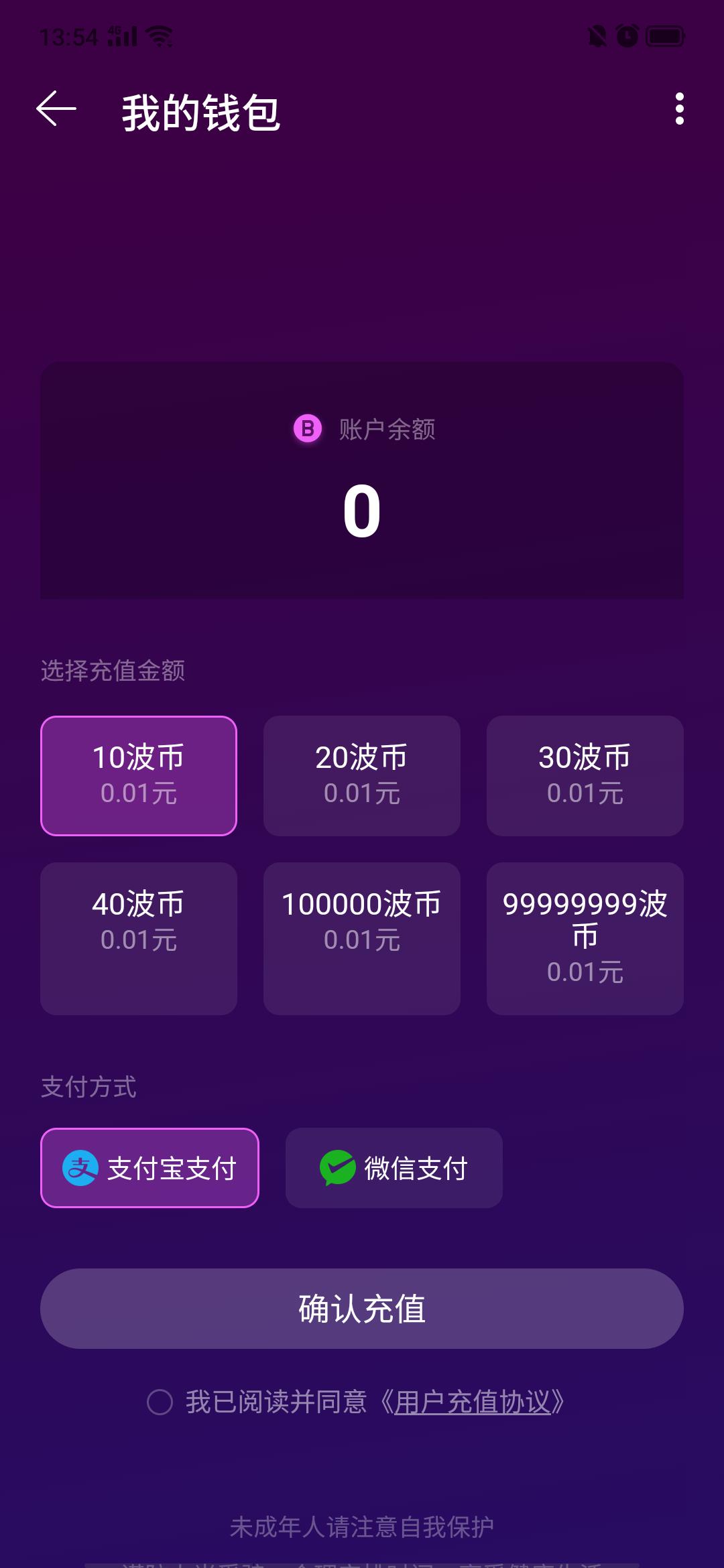Screen dimensions: 724x1568
Task: Switch payment method to 微信支付
Action: [394, 1168]
